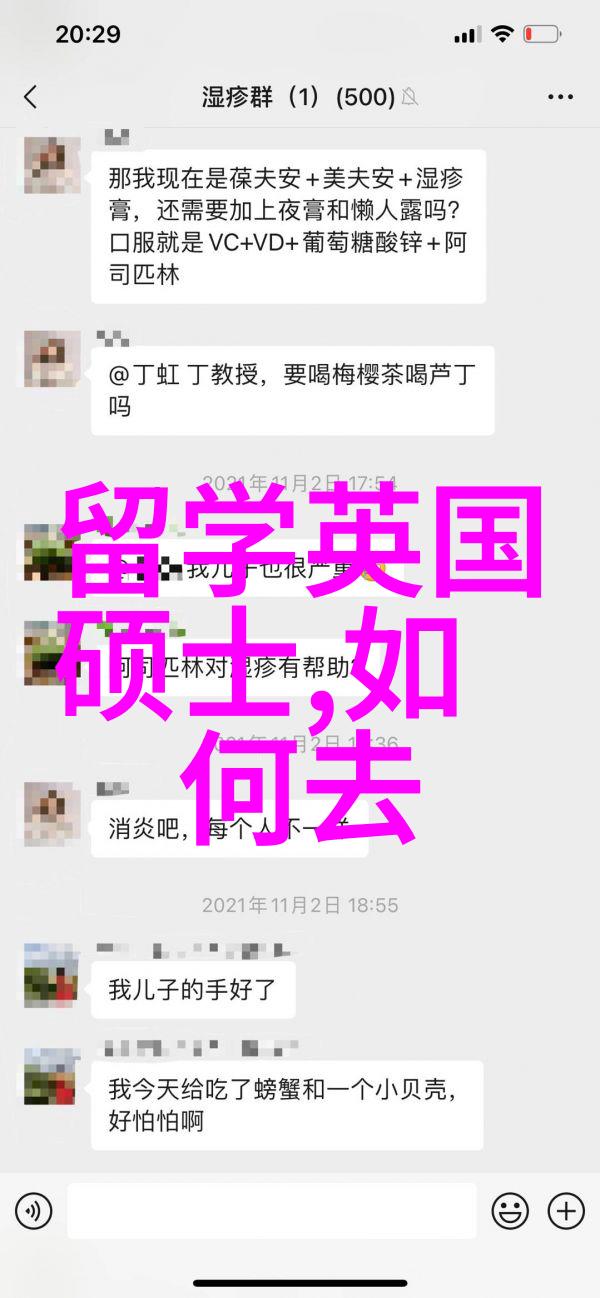Open avatar of sender asking about 丁教授
600x1298 pixels.
click(52, 359)
